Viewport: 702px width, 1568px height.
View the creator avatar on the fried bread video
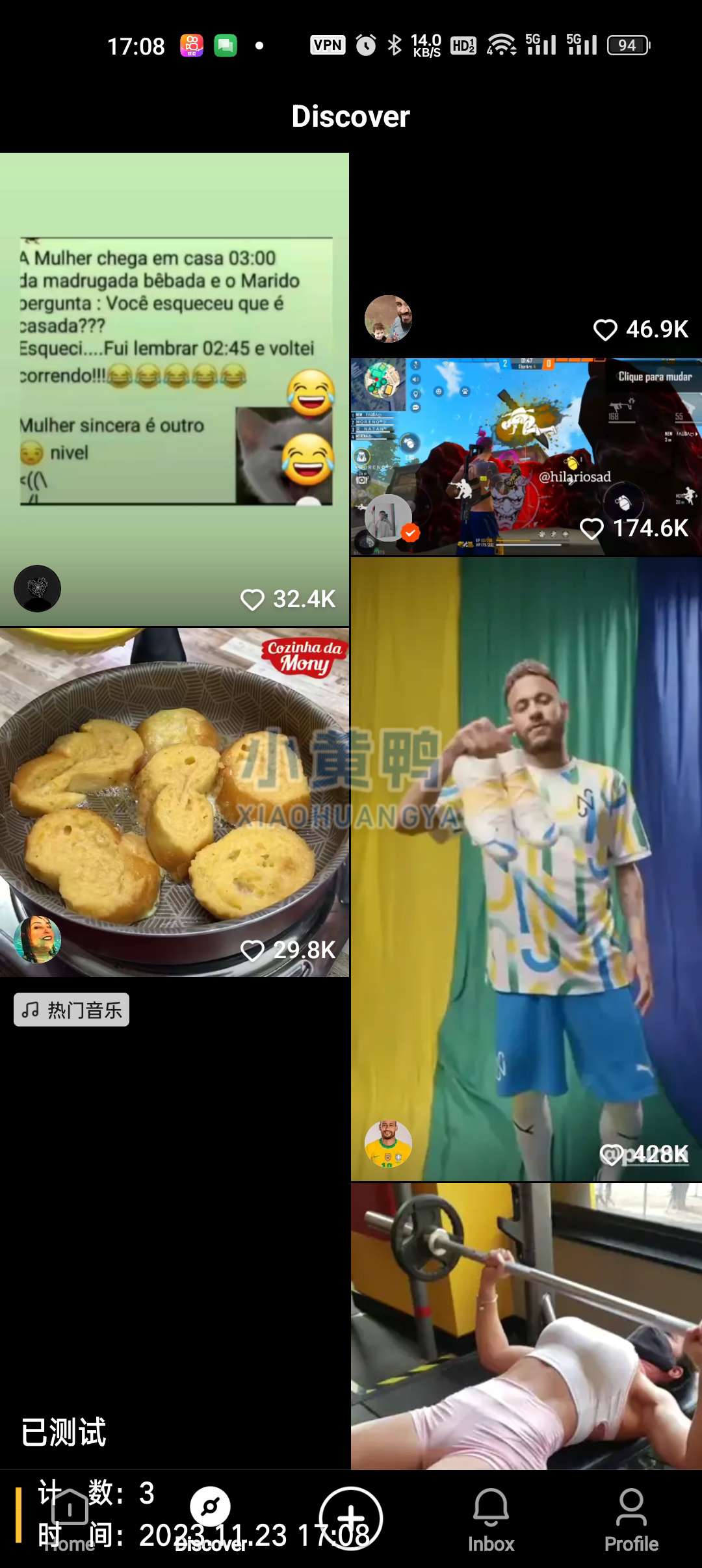[x=37, y=939]
